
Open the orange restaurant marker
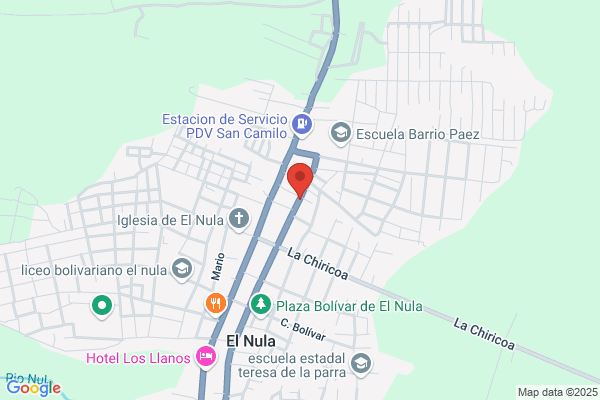pyautogui.click(x=216, y=305)
